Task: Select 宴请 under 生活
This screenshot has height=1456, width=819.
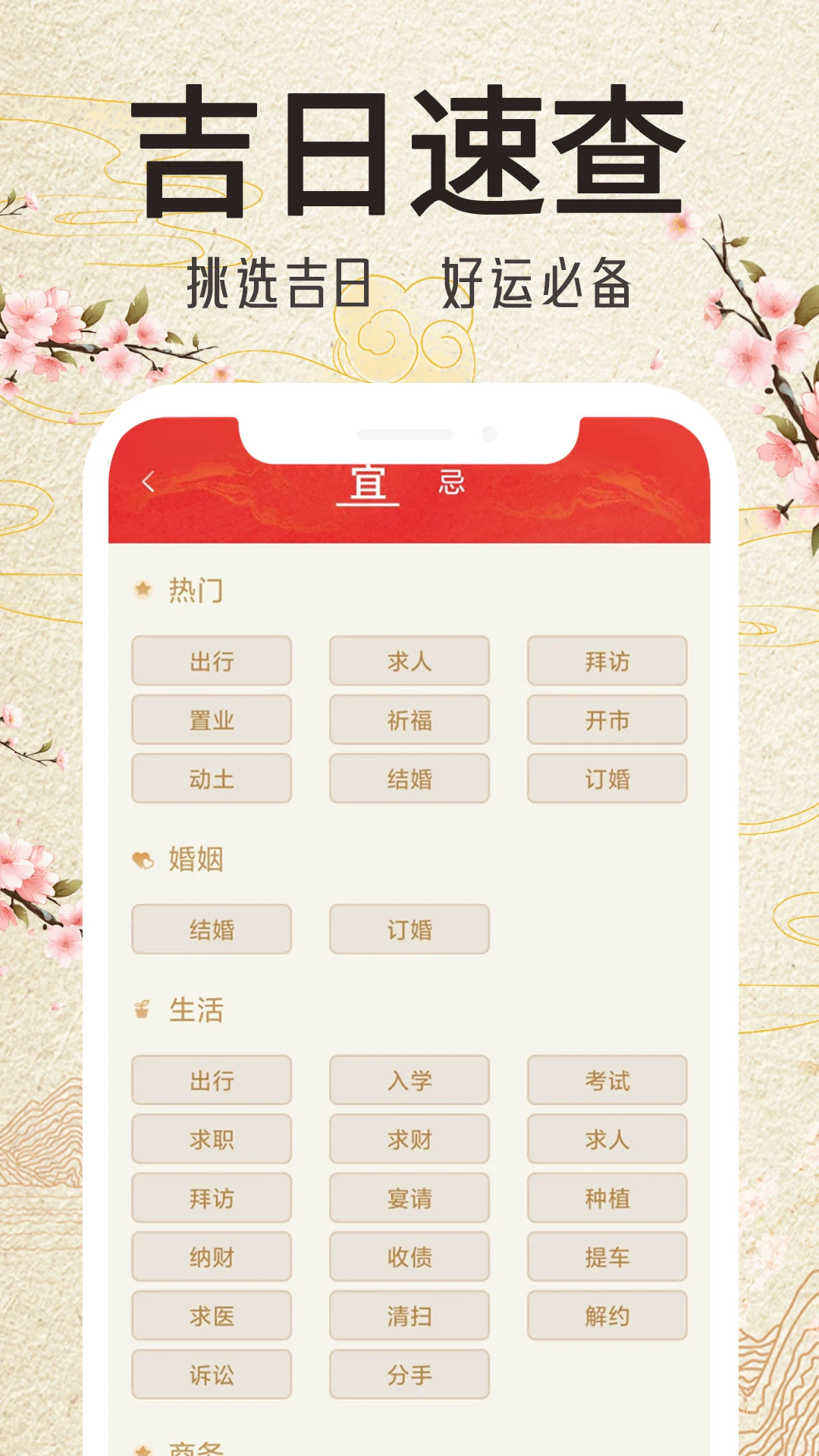Action: pos(409,1198)
